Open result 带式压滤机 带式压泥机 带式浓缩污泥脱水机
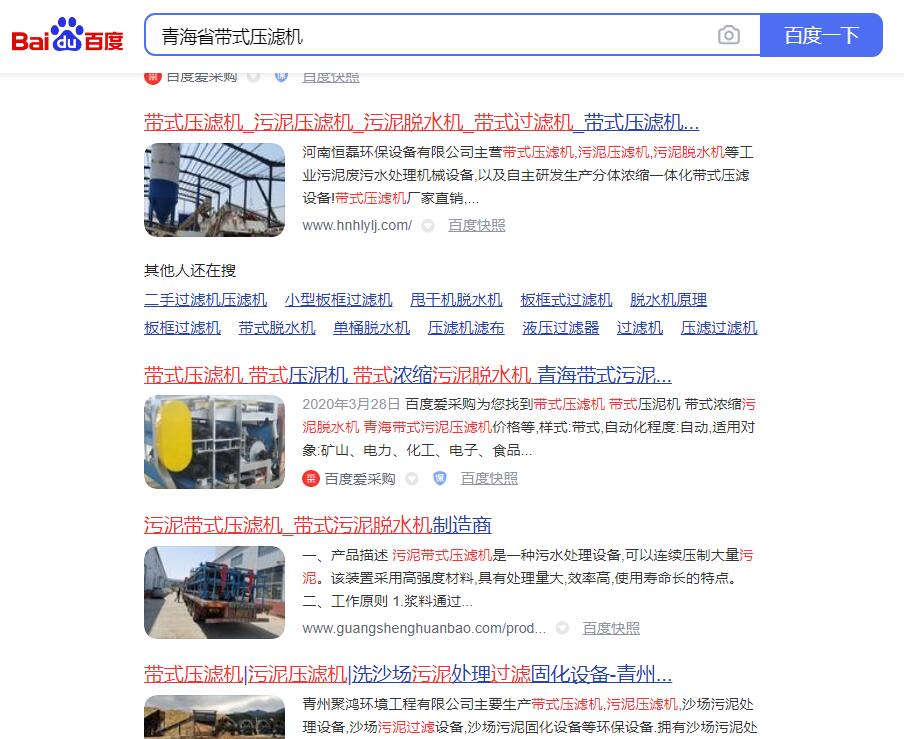 pos(407,376)
